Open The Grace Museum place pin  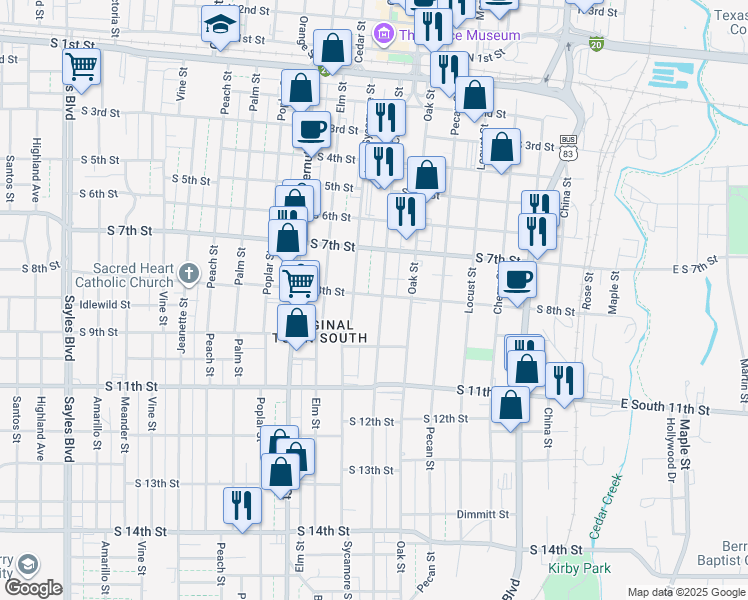[381, 36]
